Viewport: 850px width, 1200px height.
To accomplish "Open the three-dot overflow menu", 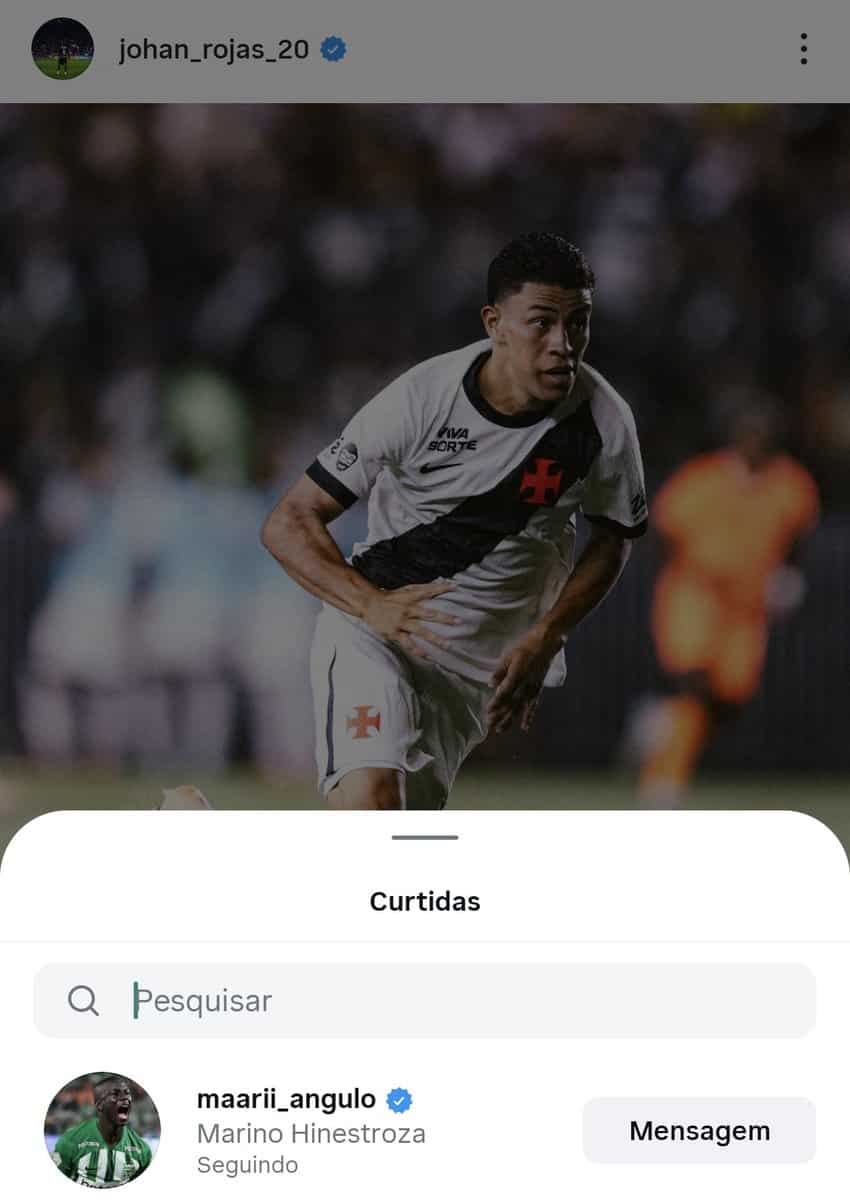I will [x=803, y=49].
